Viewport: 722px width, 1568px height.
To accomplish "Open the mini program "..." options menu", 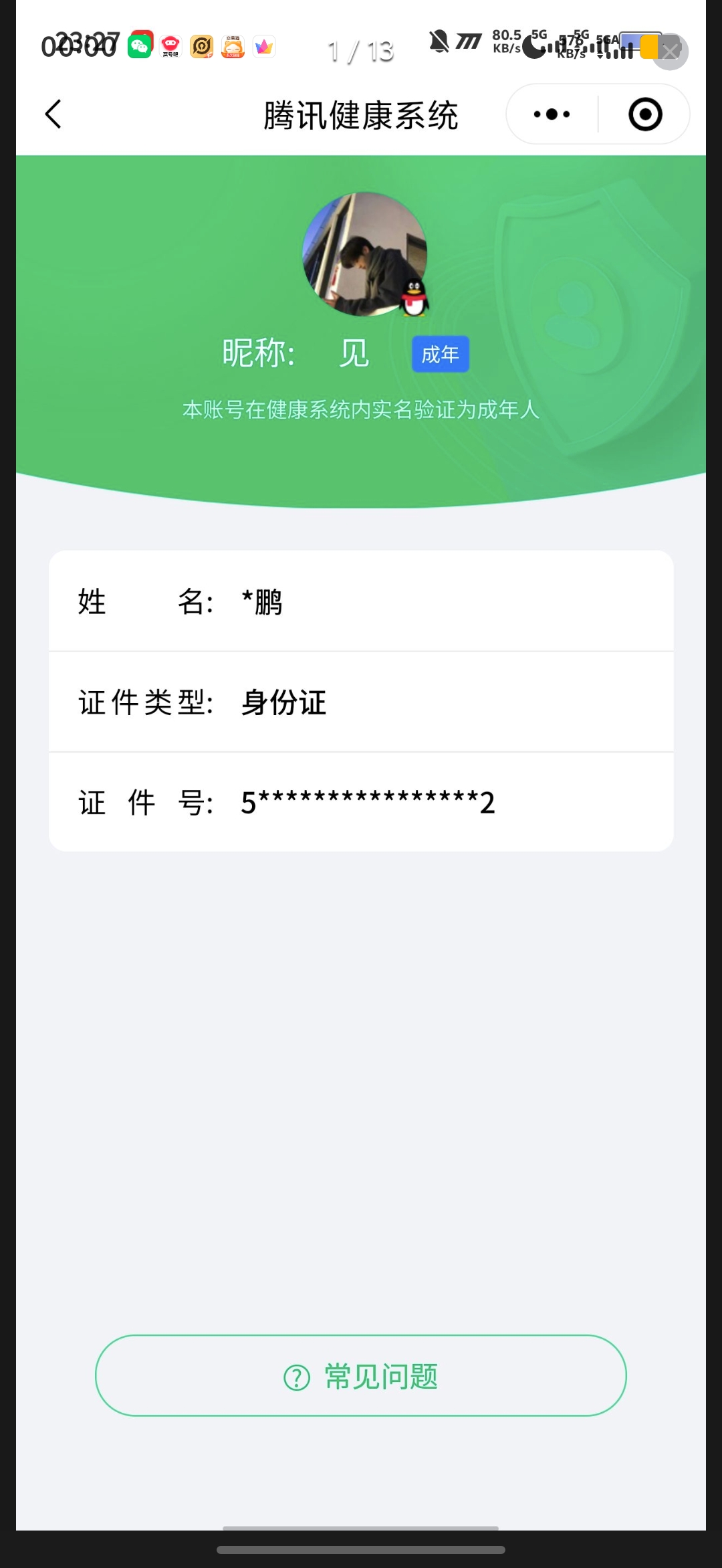I will [550, 114].
